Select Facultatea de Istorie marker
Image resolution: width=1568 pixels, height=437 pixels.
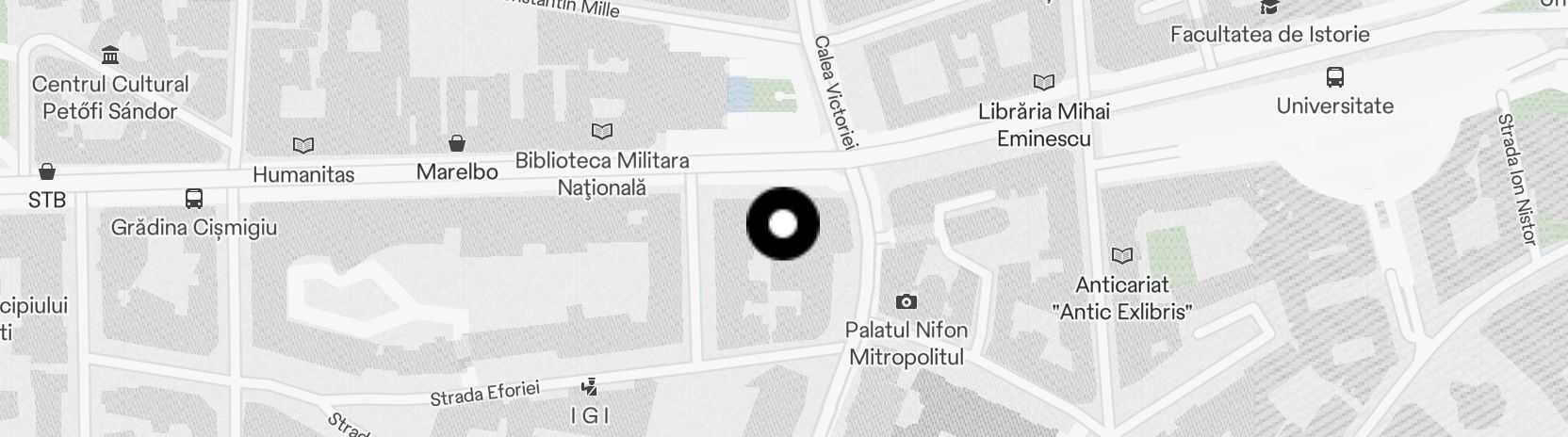1270,8
